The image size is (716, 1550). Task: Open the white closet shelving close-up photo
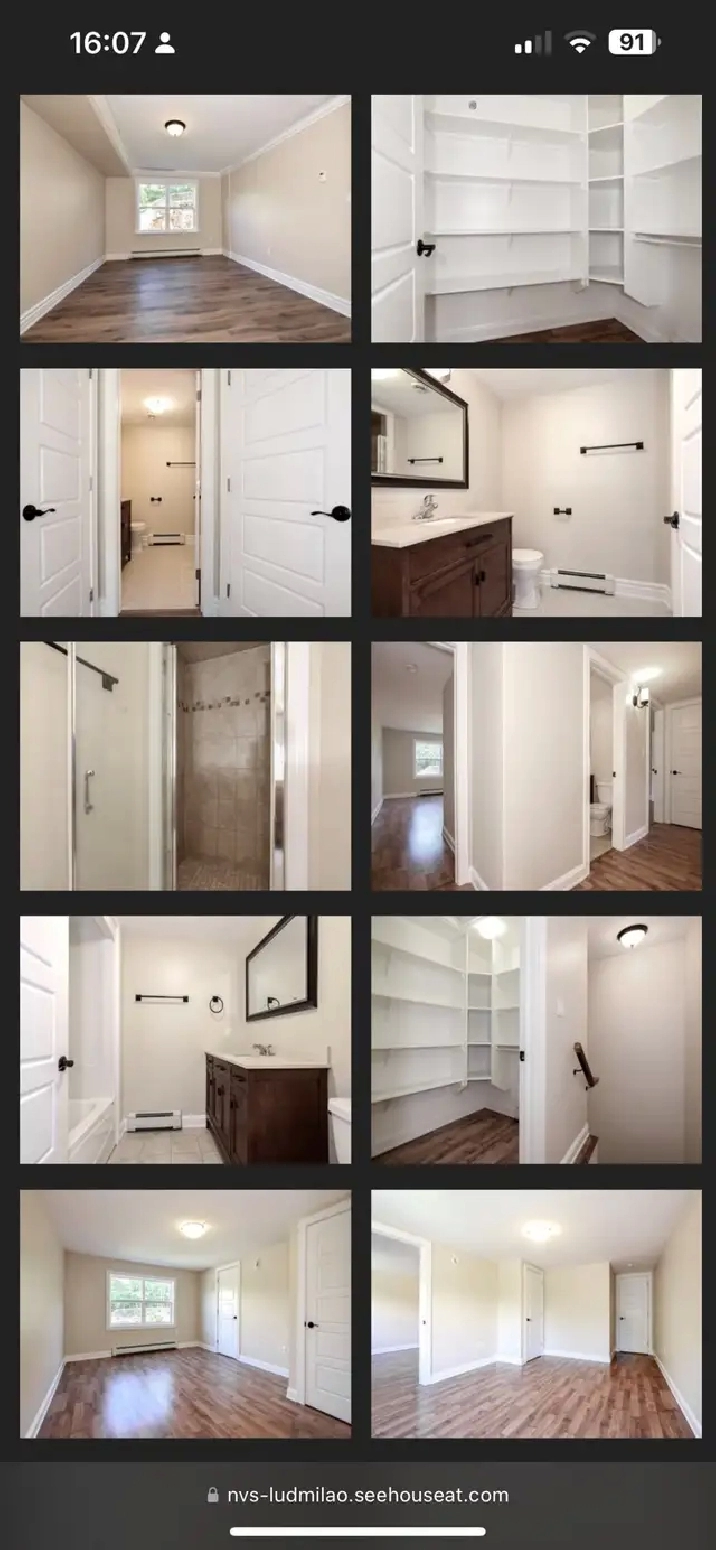(x=536, y=219)
